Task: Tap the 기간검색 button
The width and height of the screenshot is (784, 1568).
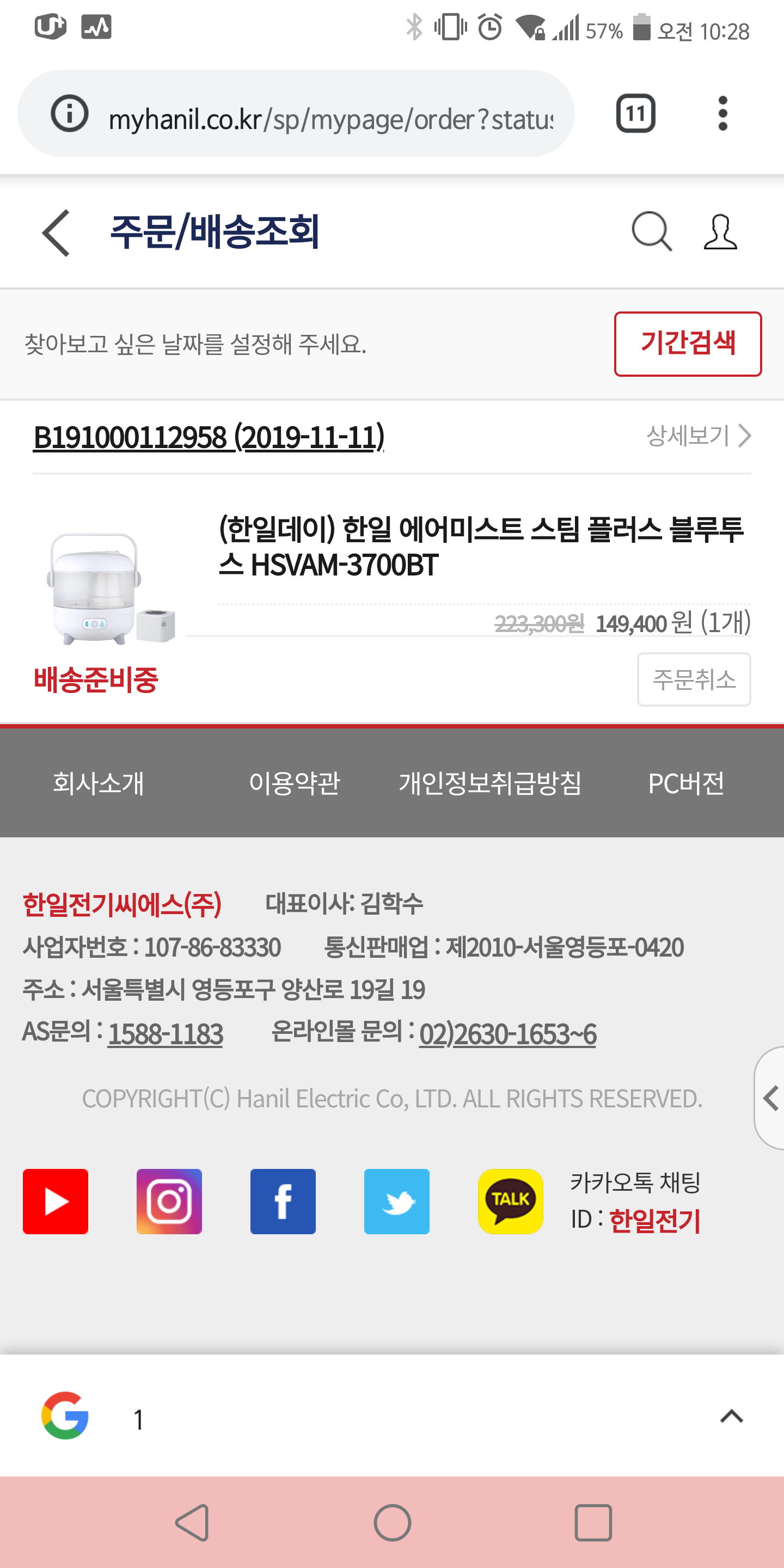Action: pos(688,344)
